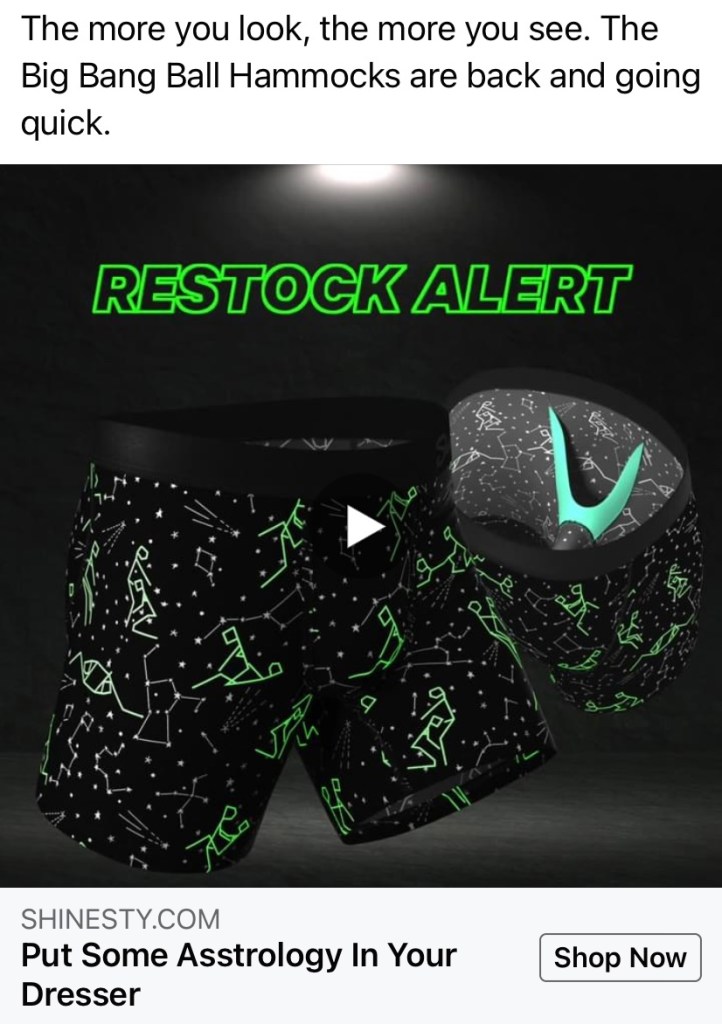722x1024 pixels.
Task: Tap the Shop Now button
Action: (620, 958)
